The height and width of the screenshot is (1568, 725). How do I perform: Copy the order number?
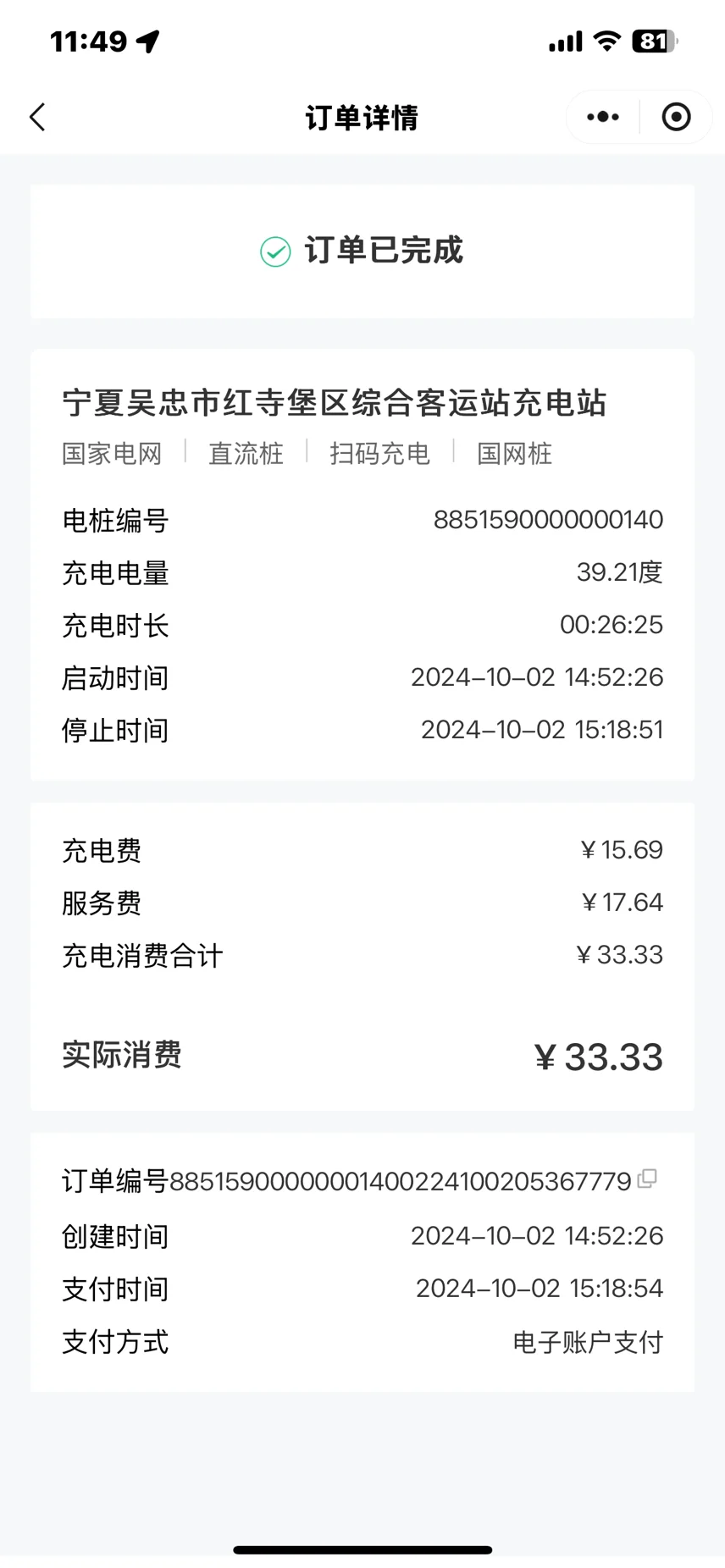point(647,1178)
